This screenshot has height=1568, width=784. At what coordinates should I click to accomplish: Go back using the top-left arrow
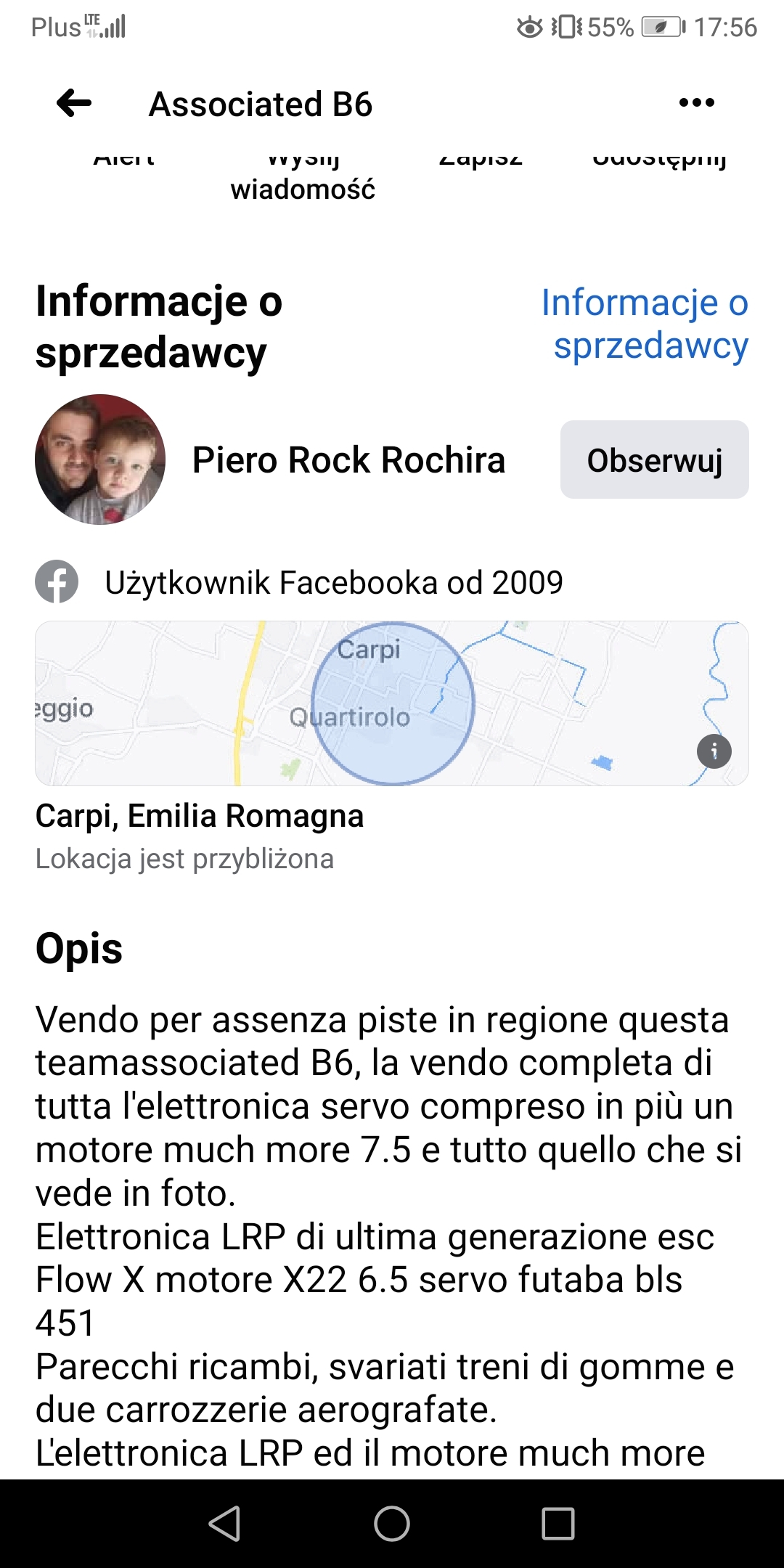tap(74, 104)
